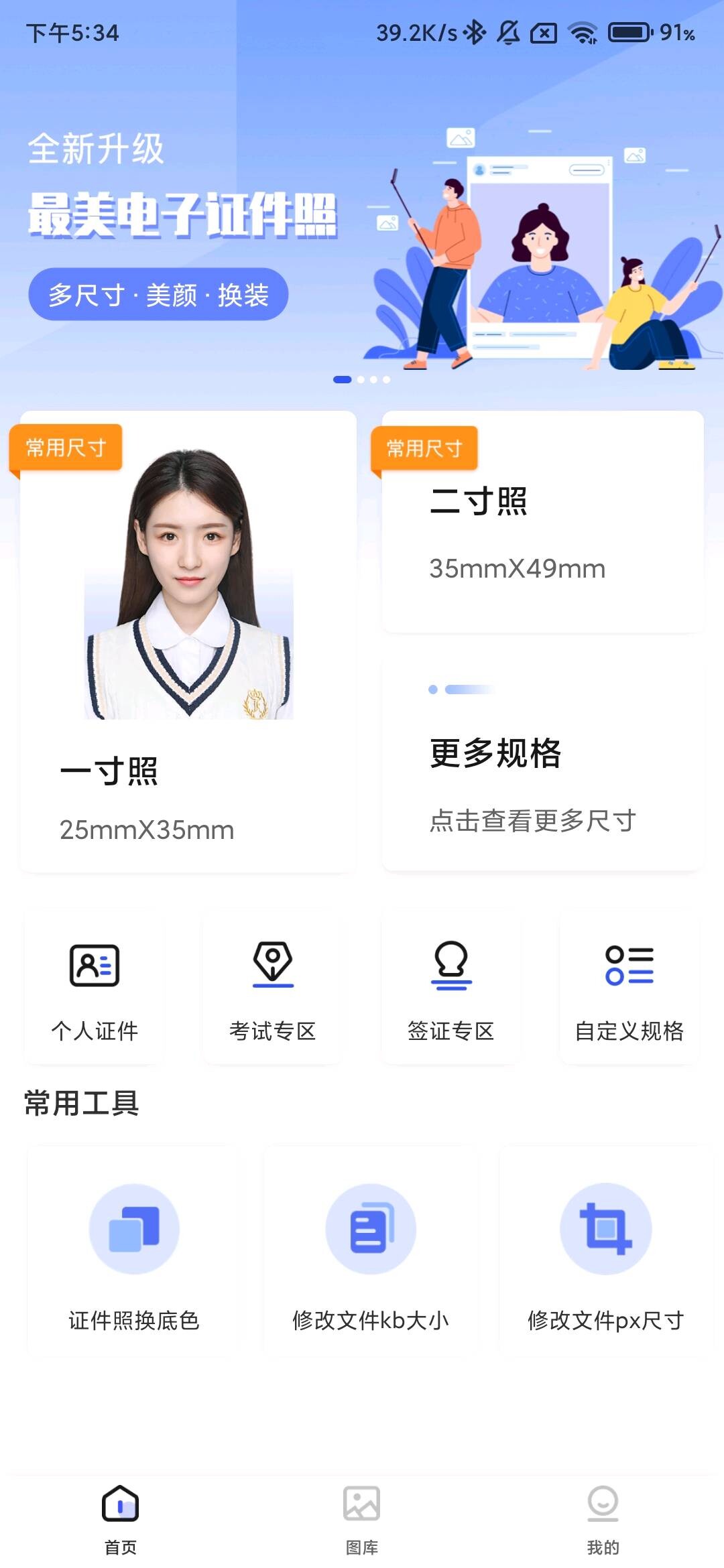
Task: Switch to the 我的 tab
Action: coord(603,1518)
